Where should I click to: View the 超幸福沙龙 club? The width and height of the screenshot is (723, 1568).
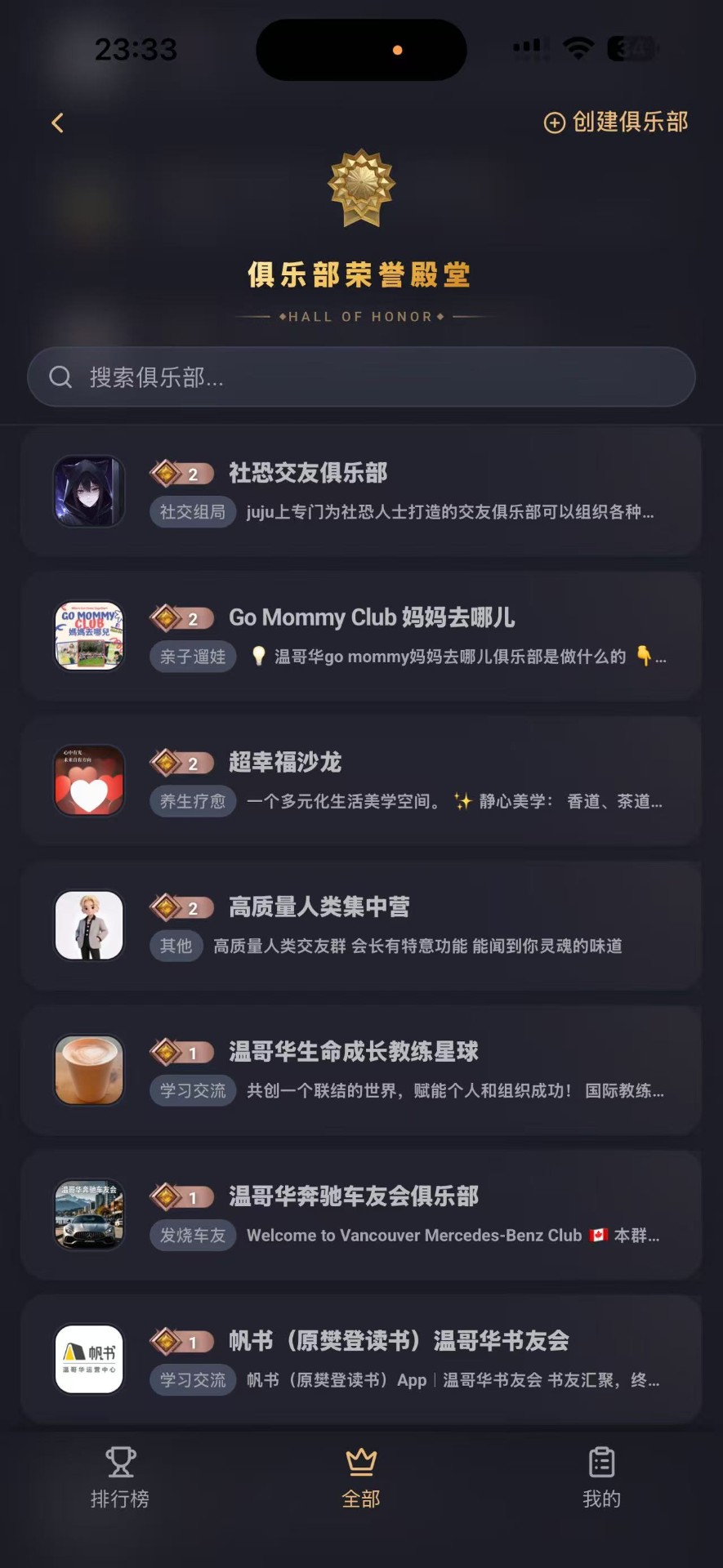[x=361, y=781]
